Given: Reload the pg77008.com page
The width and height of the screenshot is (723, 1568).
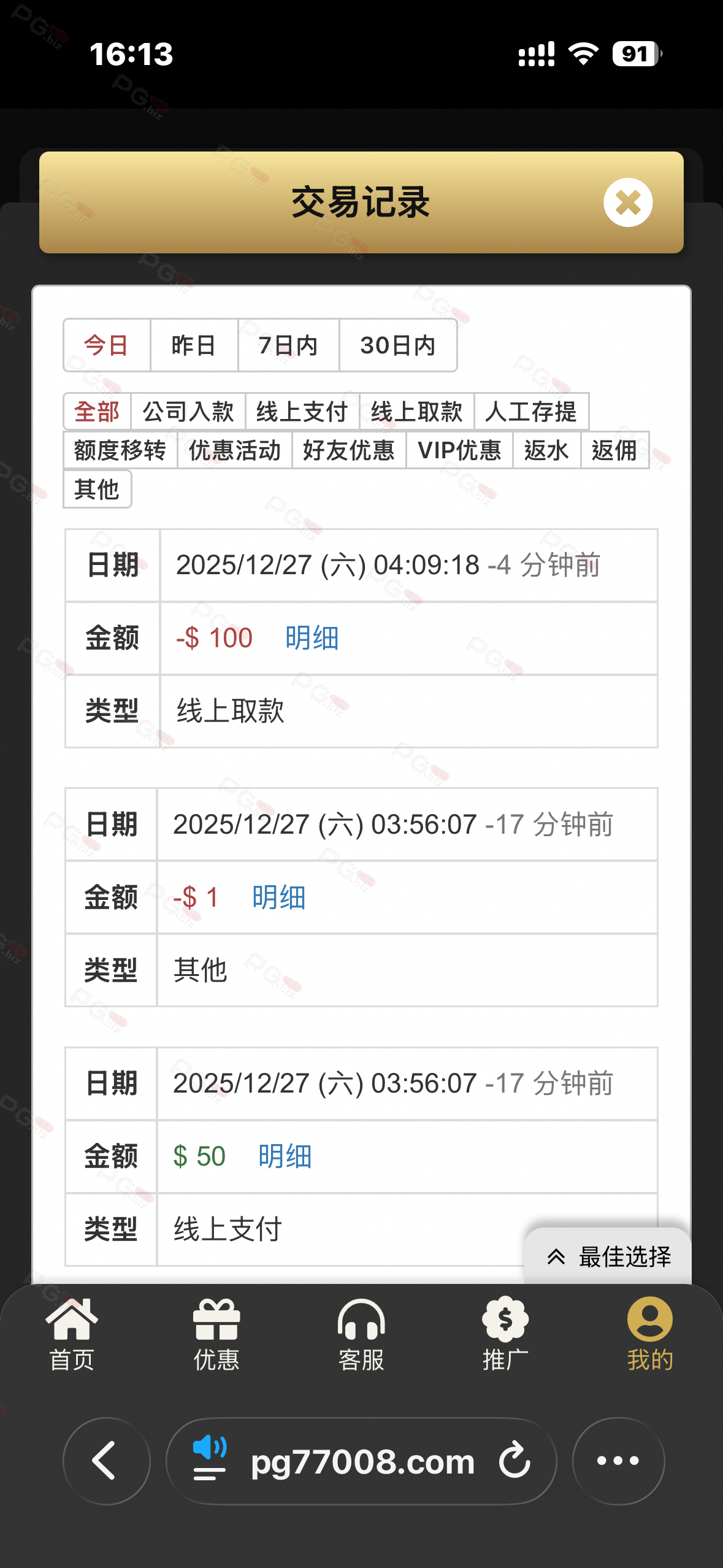Looking at the screenshot, I should pos(514,1461).
